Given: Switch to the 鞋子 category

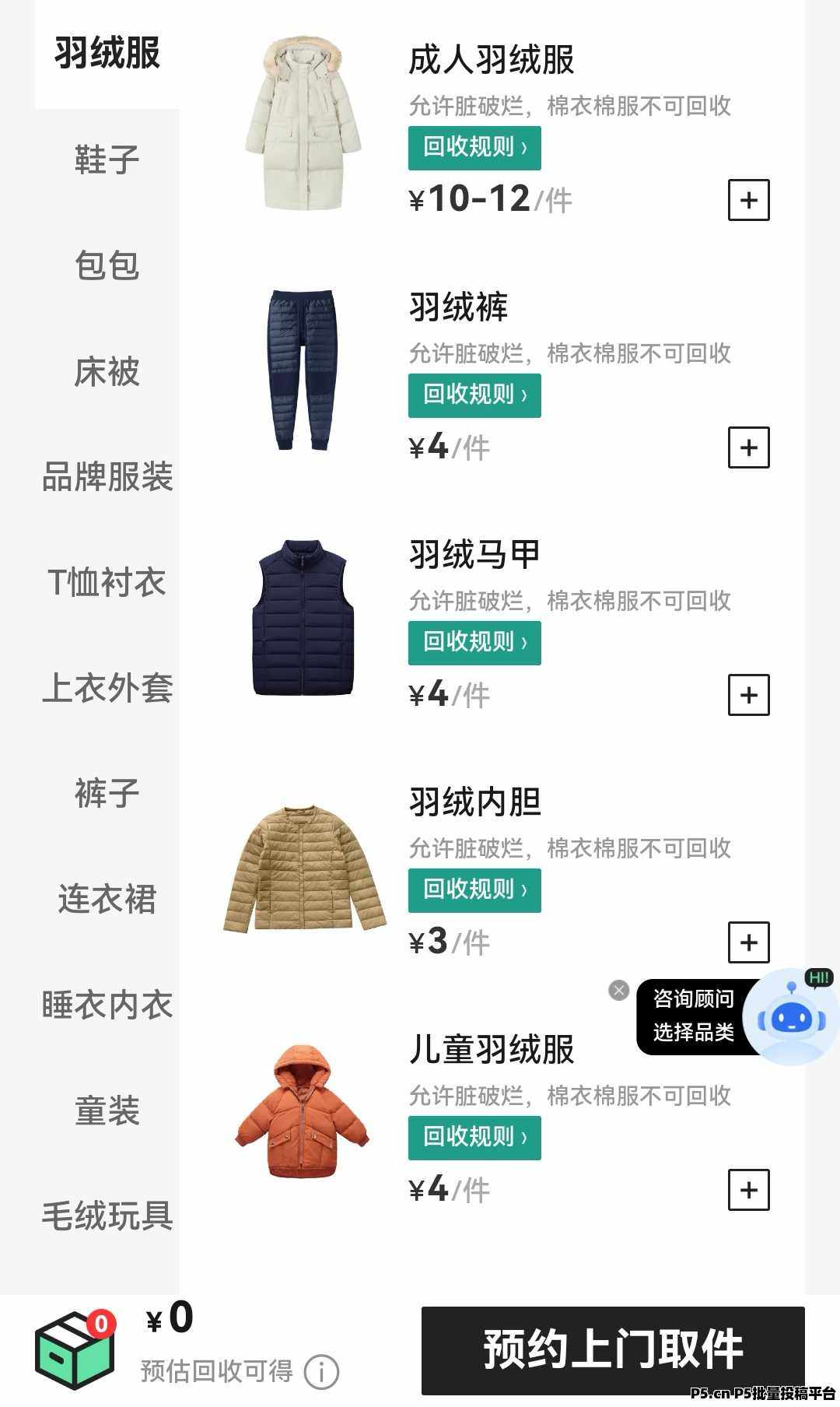Looking at the screenshot, I should 107,160.
